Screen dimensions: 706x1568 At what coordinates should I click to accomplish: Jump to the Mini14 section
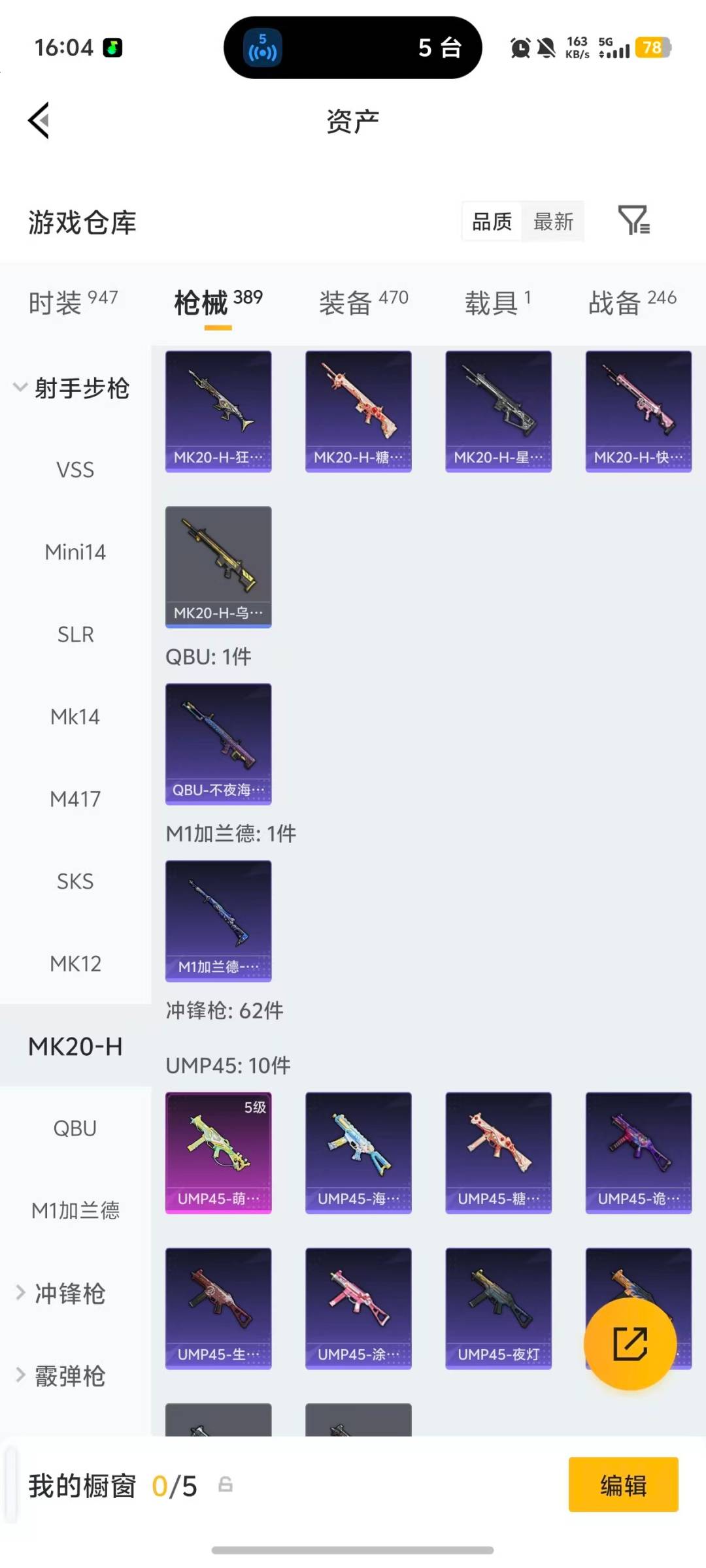click(x=75, y=552)
